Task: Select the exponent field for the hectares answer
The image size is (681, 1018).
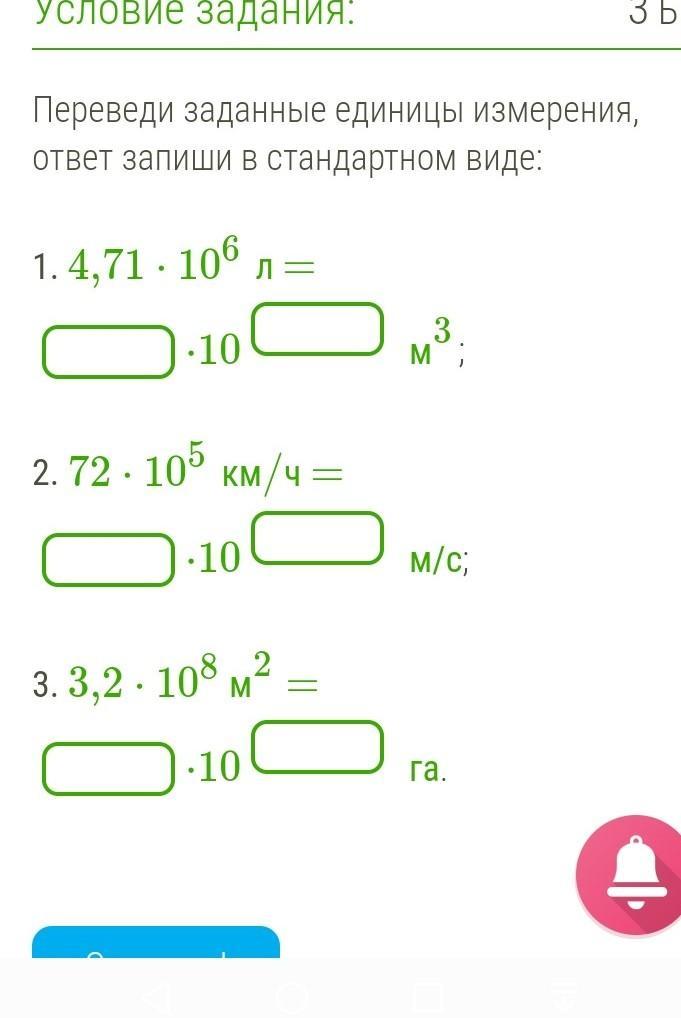Action: tap(318, 747)
